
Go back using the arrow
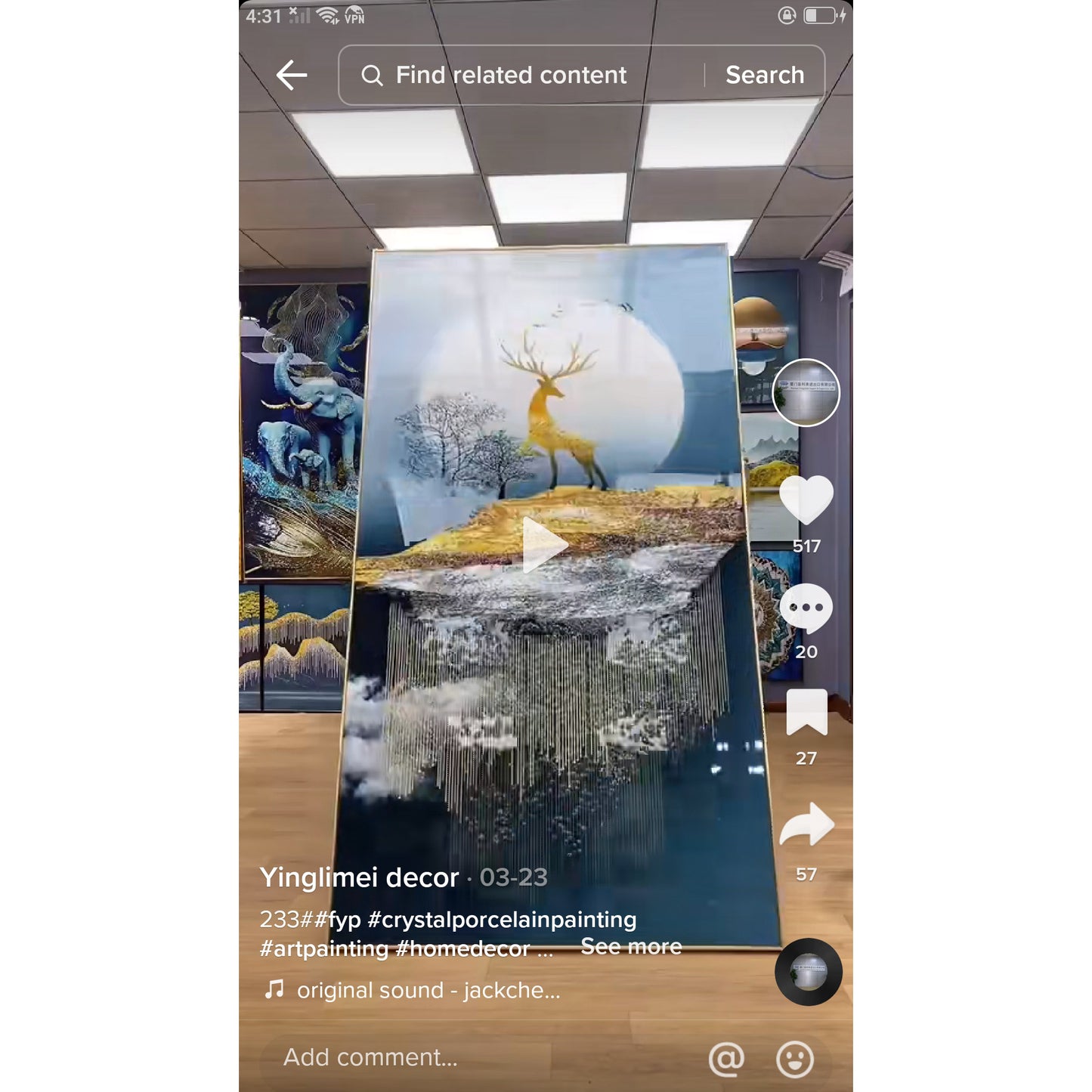point(292,76)
